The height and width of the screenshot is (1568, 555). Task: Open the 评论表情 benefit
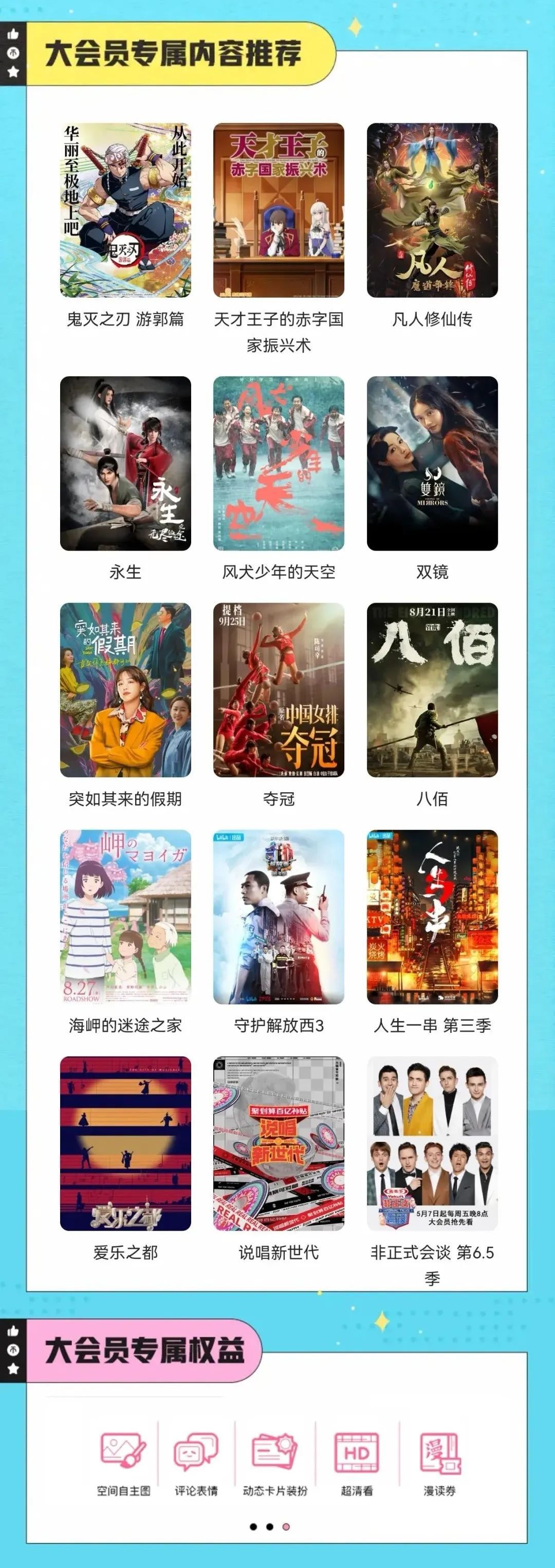196,1452
